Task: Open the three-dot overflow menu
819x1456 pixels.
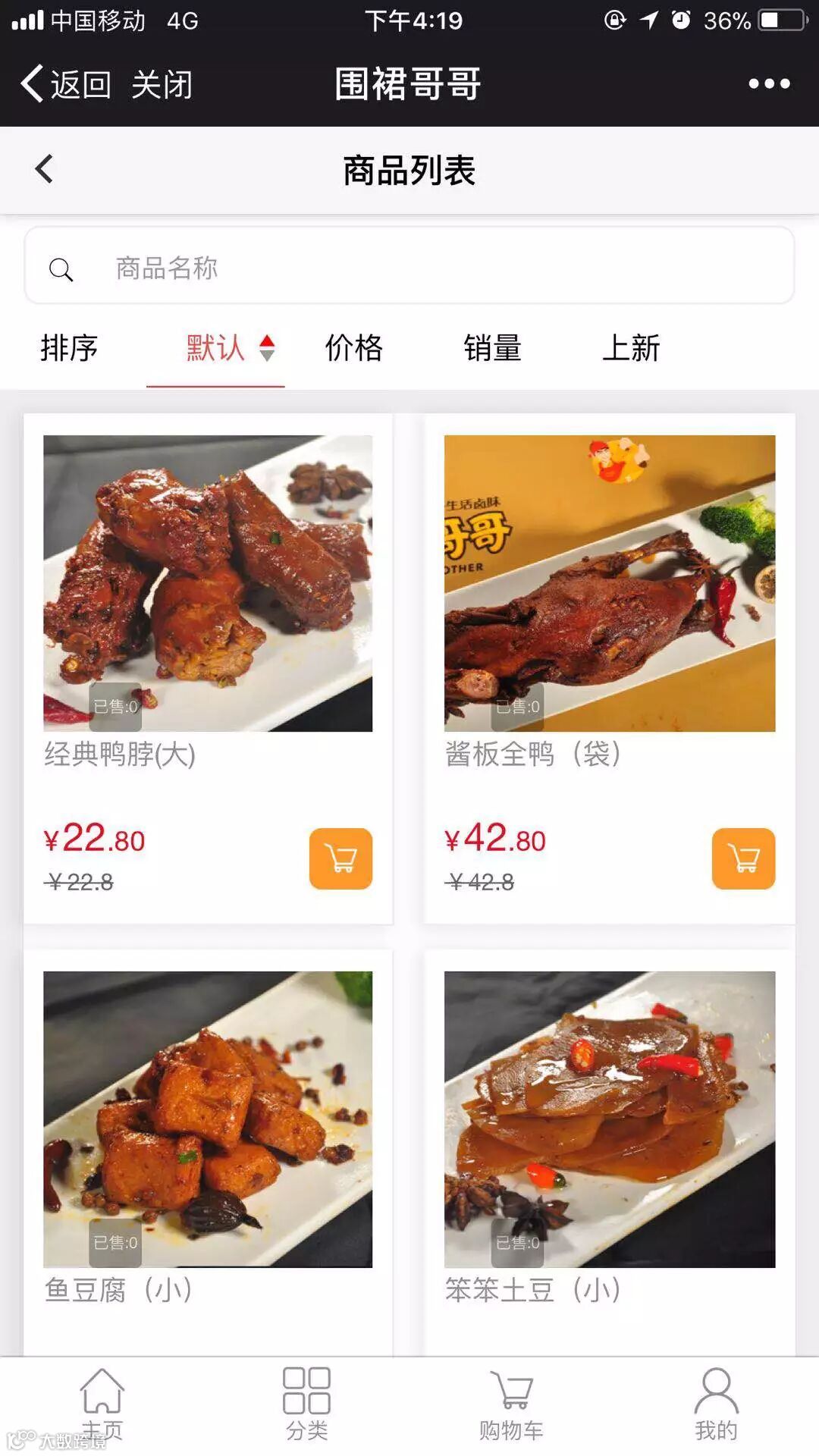Action: tap(769, 83)
